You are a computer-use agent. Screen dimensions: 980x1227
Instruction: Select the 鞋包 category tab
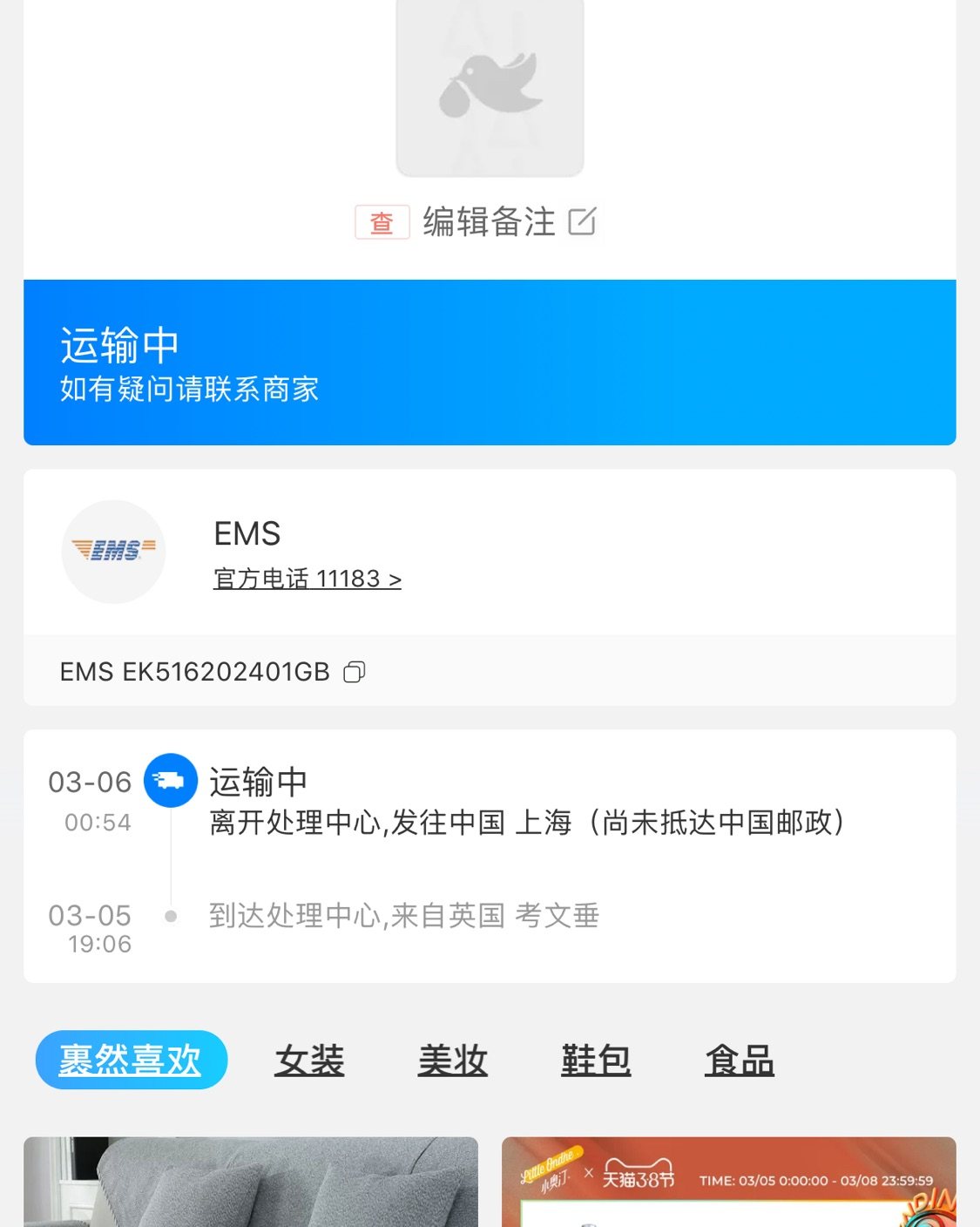[x=596, y=1060]
